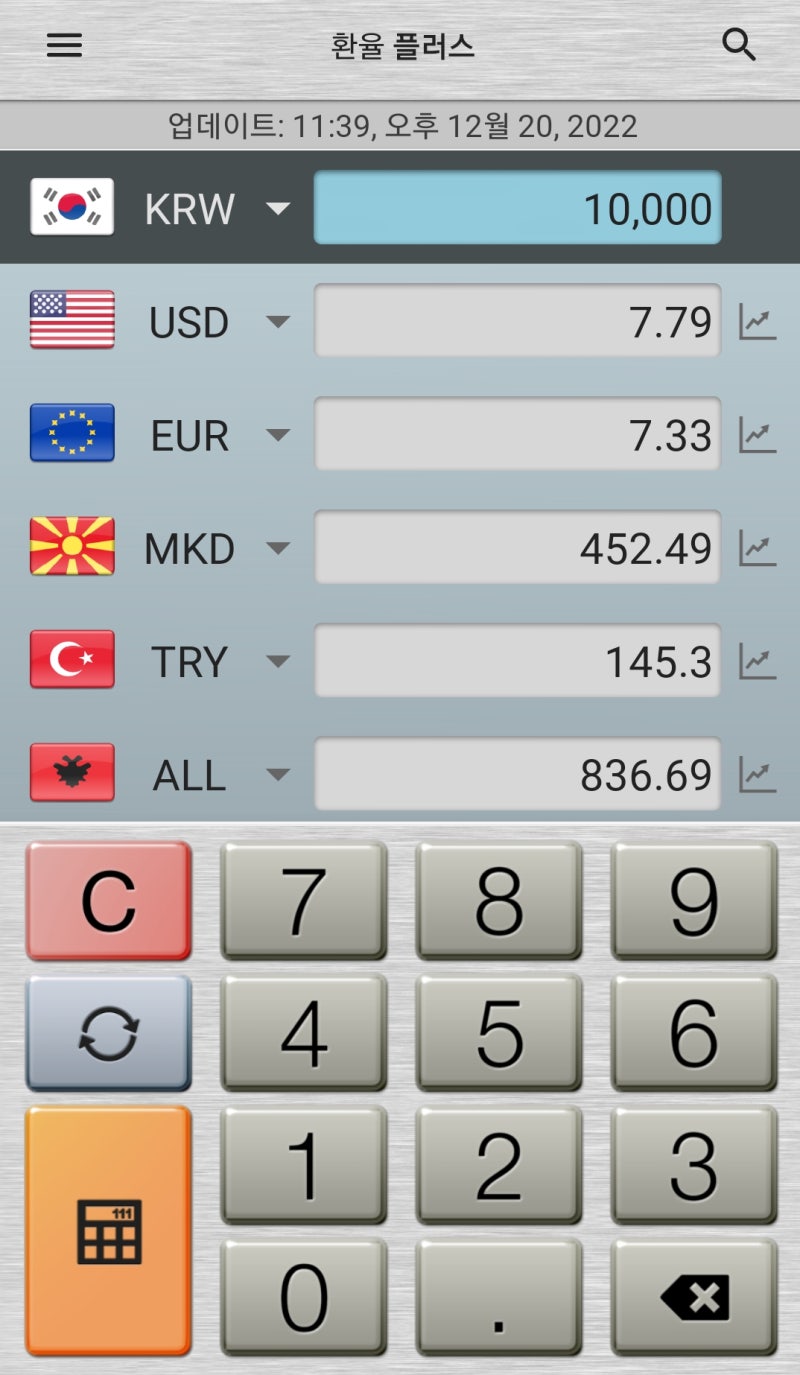The height and width of the screenshot is (1375, 800).
Task: View the USD rate chart
Action: [758, 322]
